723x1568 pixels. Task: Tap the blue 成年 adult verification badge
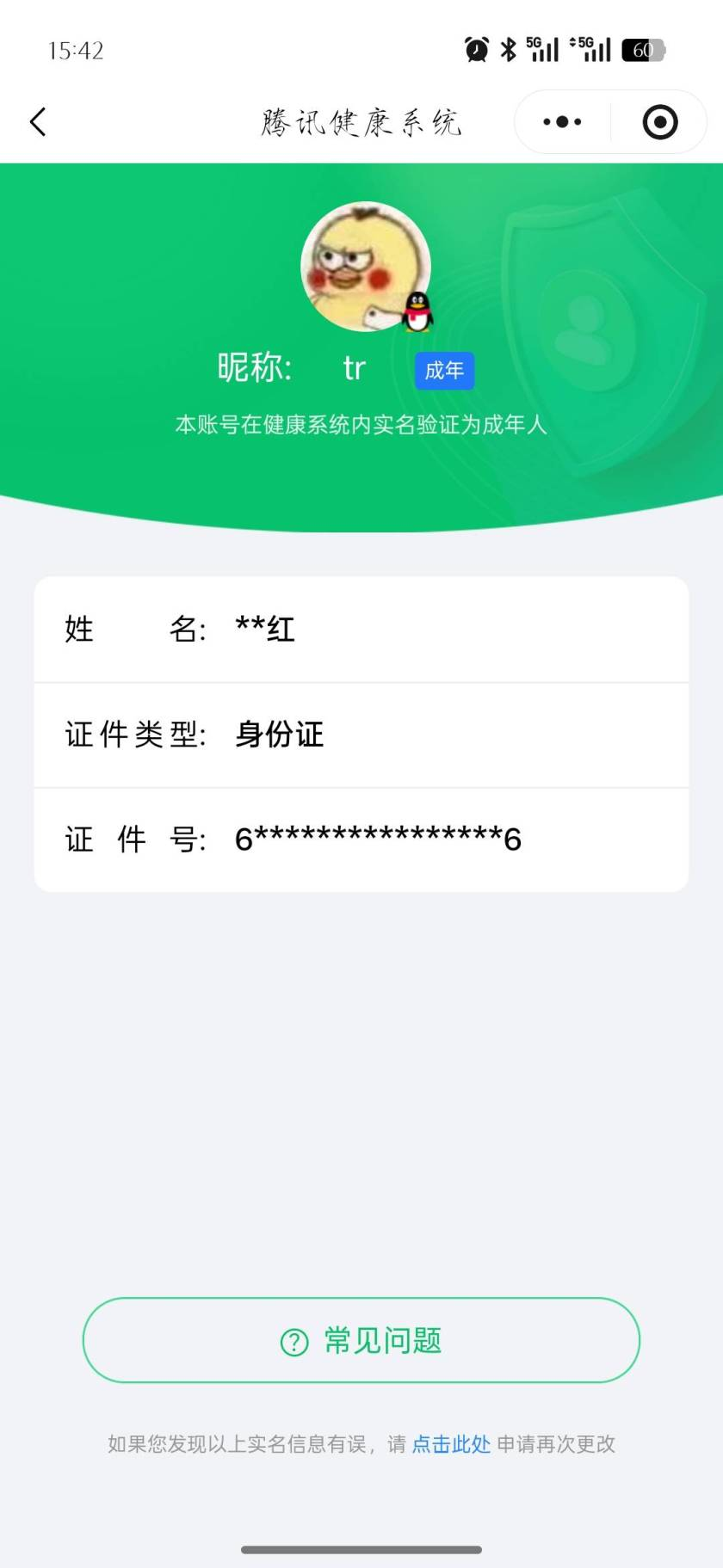point(444,370)
